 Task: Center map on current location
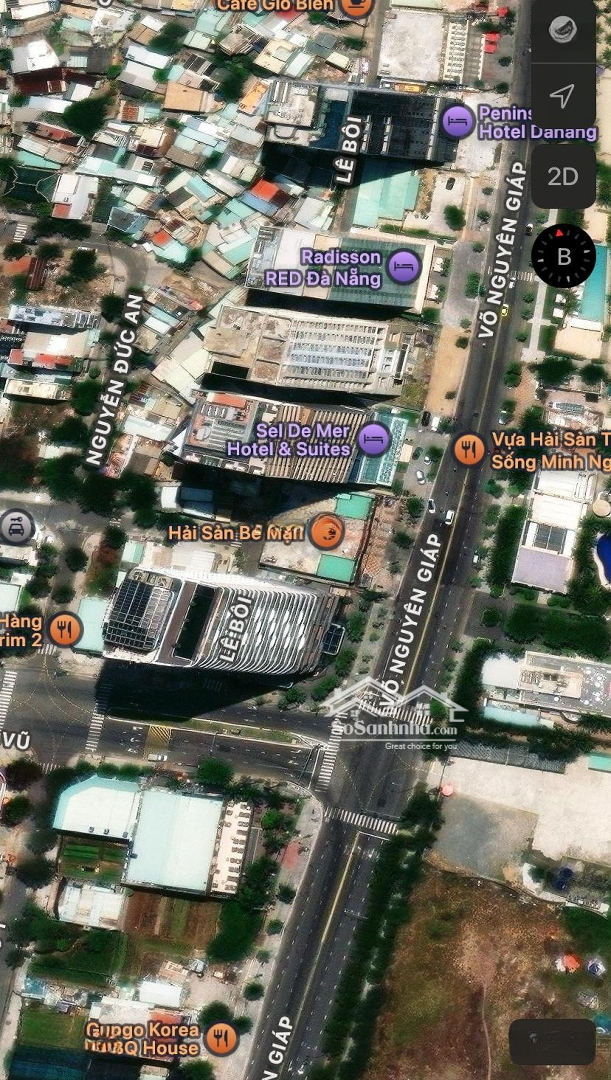[x=563, y=96]
